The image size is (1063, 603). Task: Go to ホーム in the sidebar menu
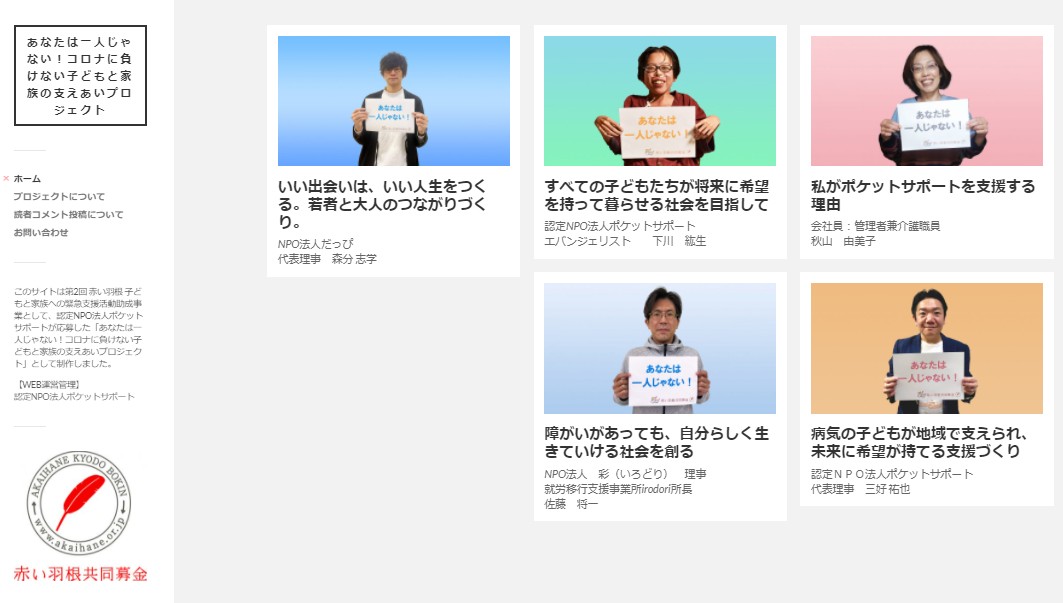pos(27,179)
